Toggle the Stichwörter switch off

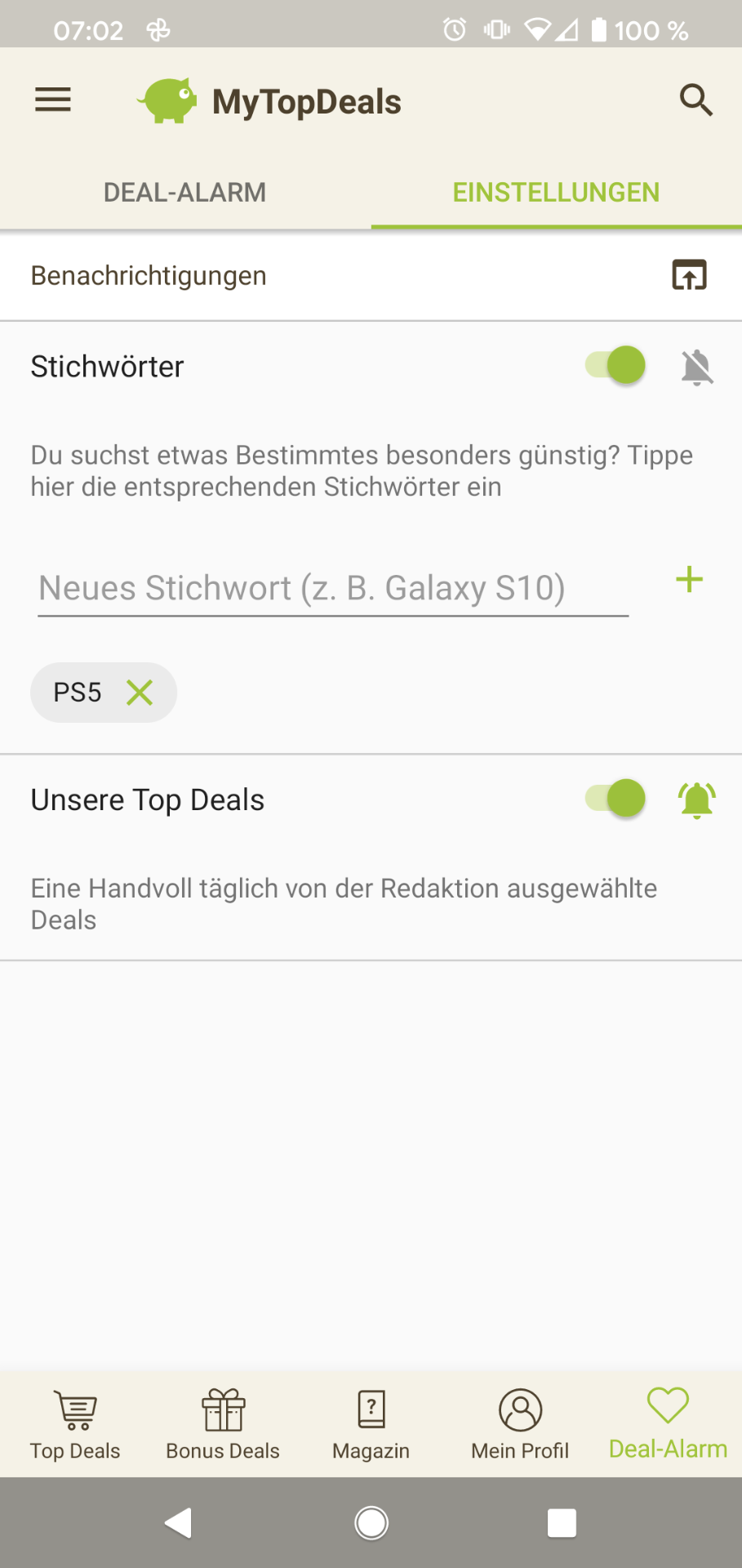click(616, 365)
